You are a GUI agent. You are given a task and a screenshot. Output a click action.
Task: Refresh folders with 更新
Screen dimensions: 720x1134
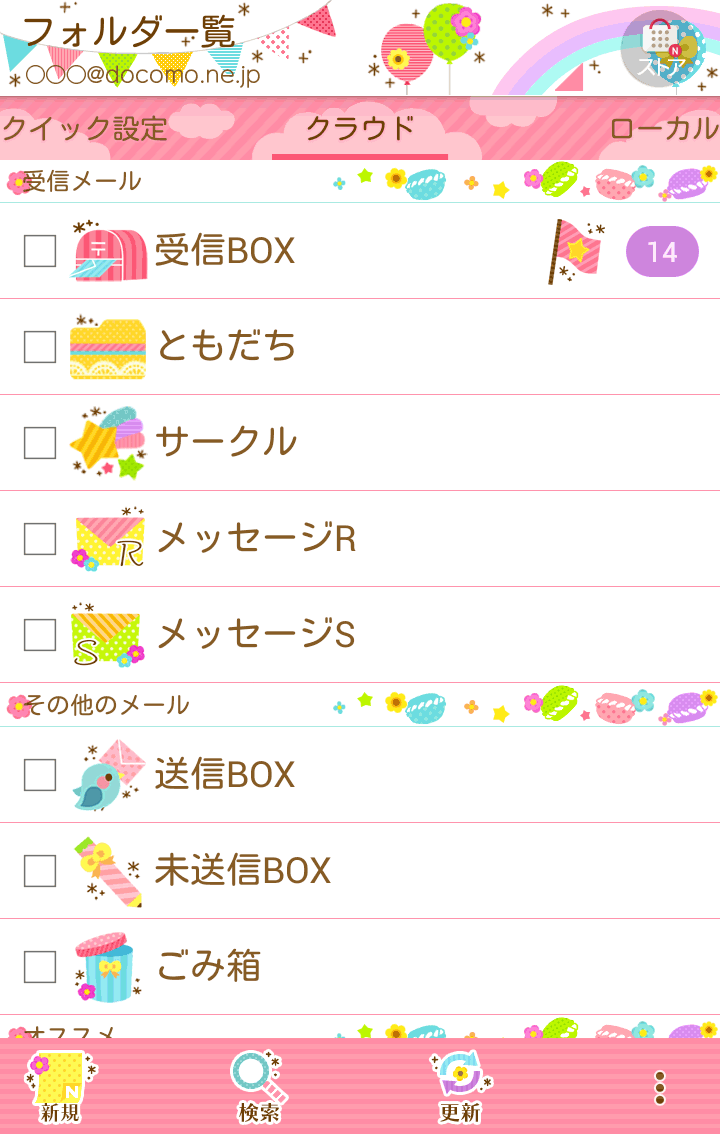[459, 1087]
